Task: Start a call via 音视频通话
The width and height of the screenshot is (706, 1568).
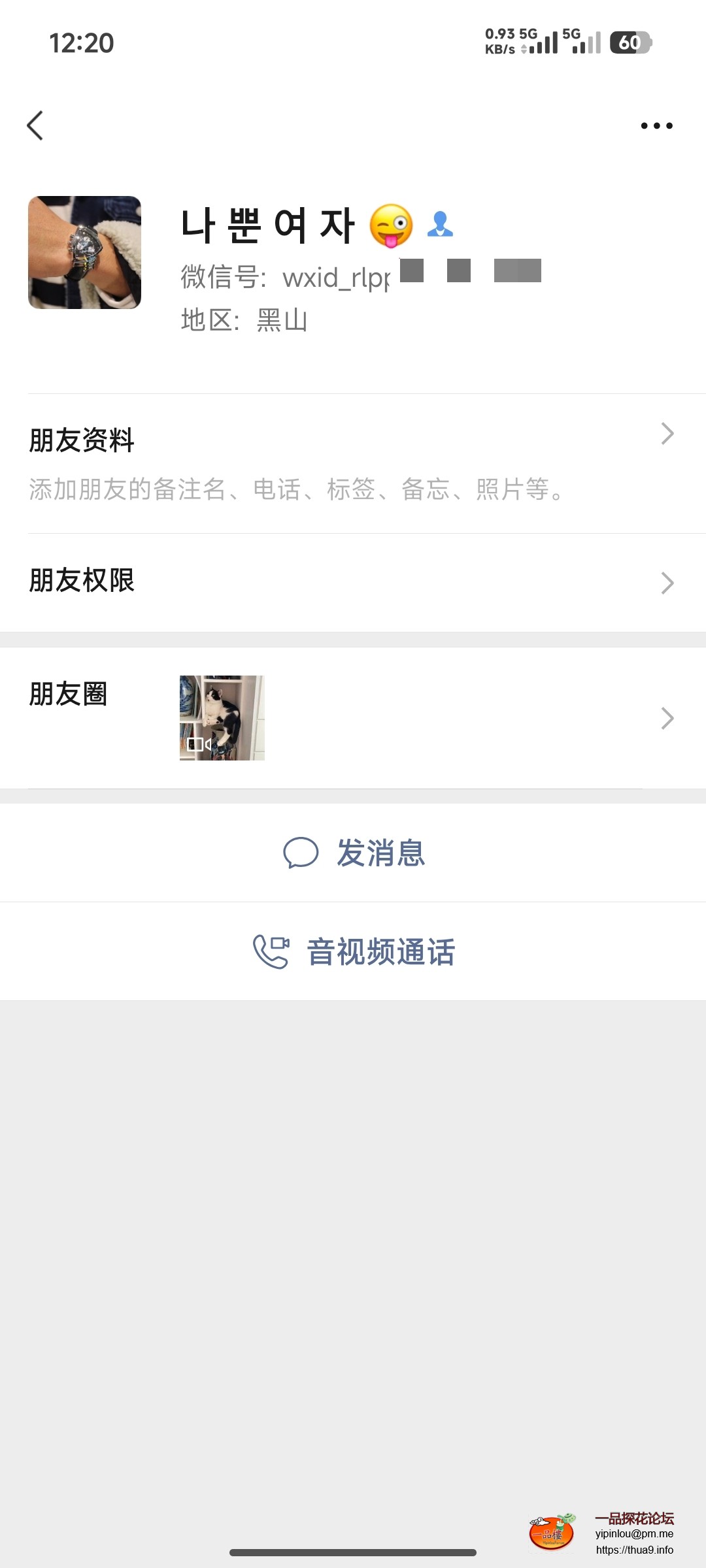Action: (x=353, y=951)
